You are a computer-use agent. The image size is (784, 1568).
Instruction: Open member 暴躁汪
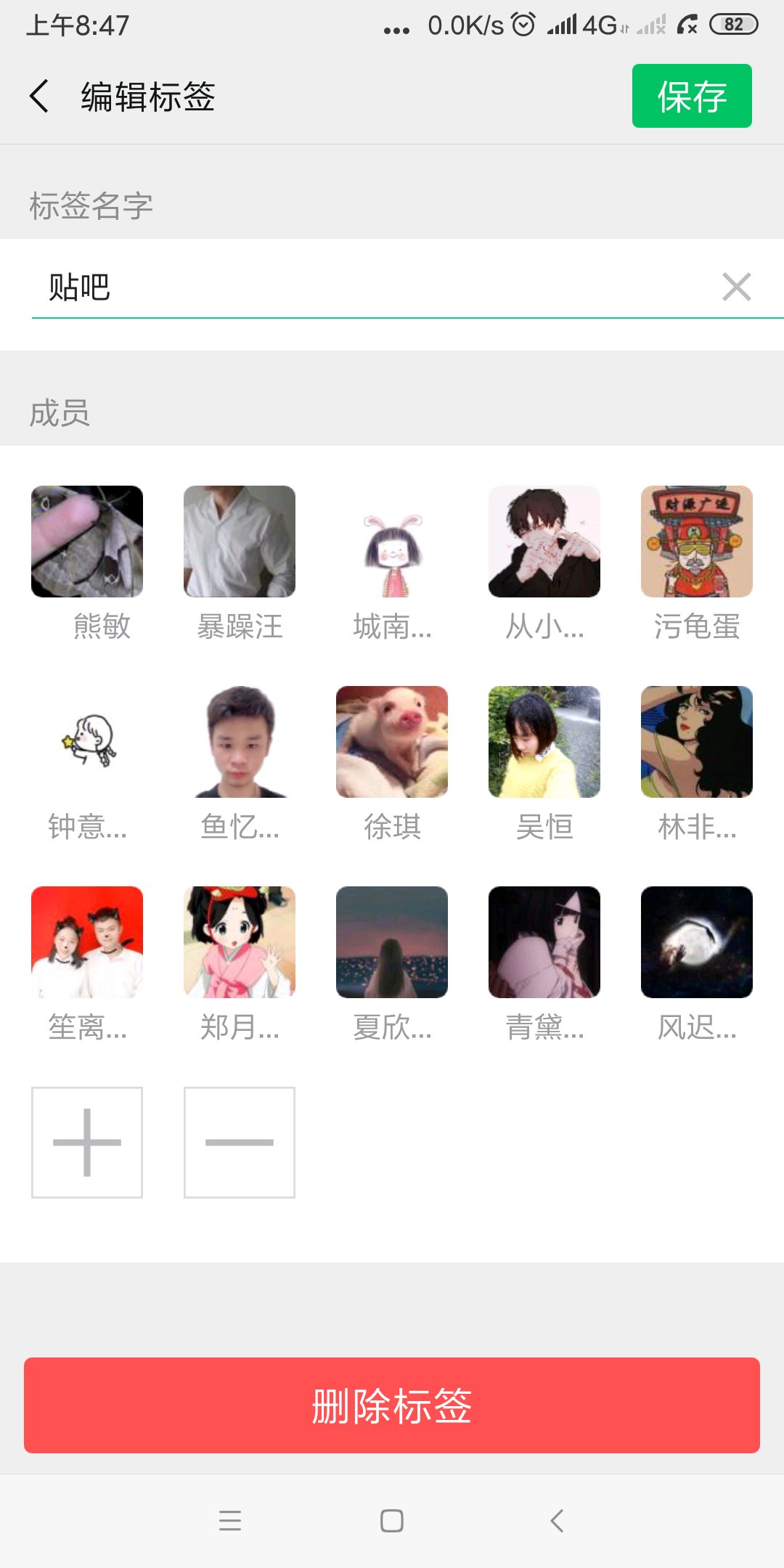pyautogui.click(x=240, y=542)
